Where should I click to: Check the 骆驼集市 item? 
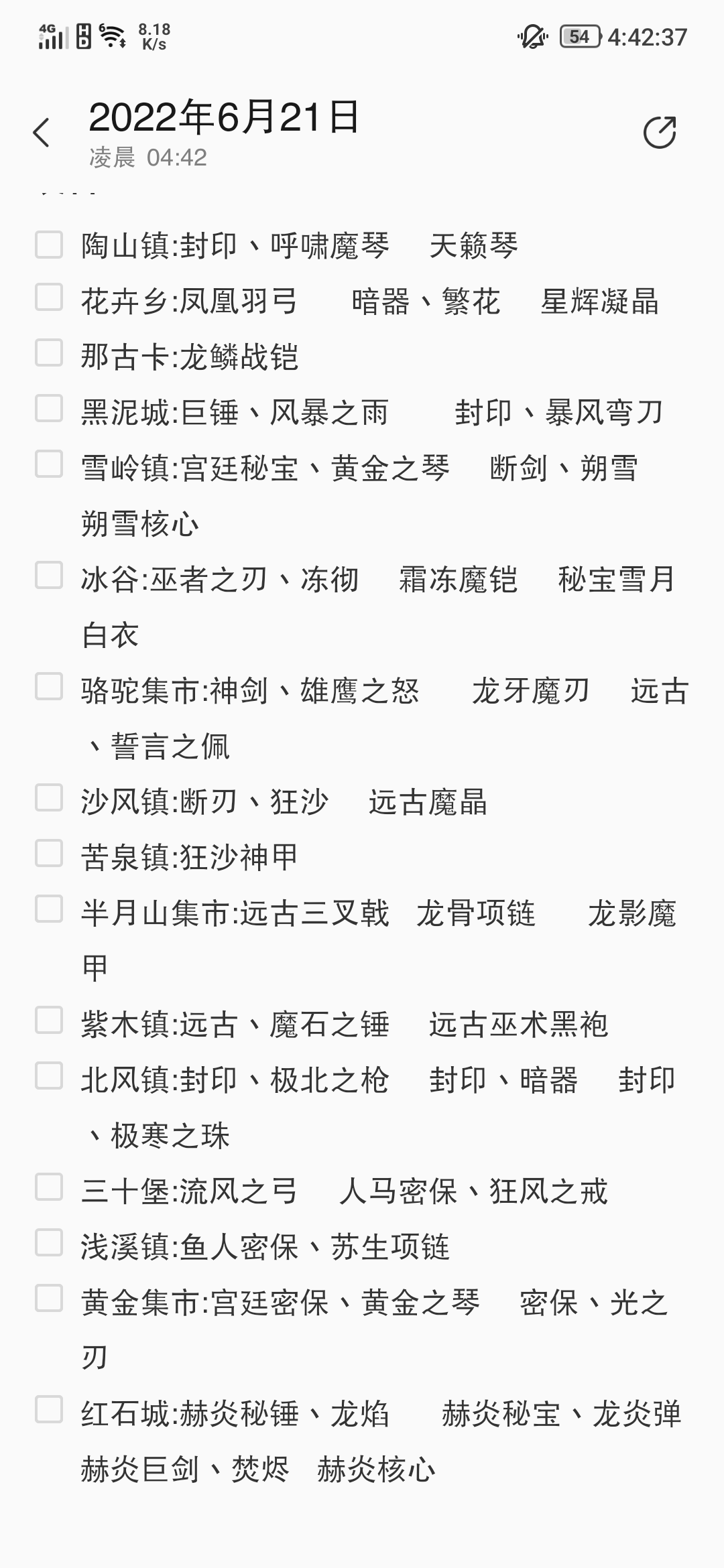click(49, 686)
